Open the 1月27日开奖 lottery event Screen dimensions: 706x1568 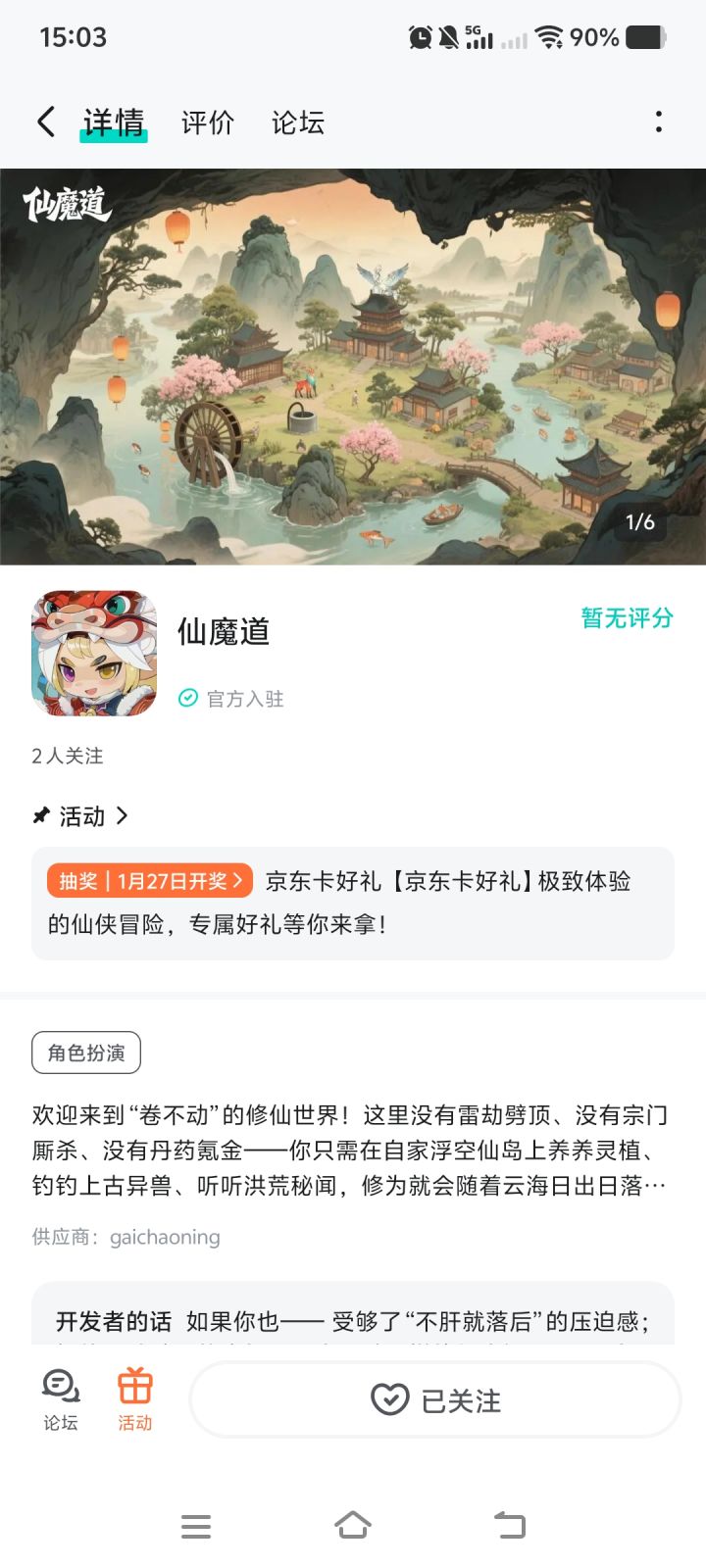point(147,881)
